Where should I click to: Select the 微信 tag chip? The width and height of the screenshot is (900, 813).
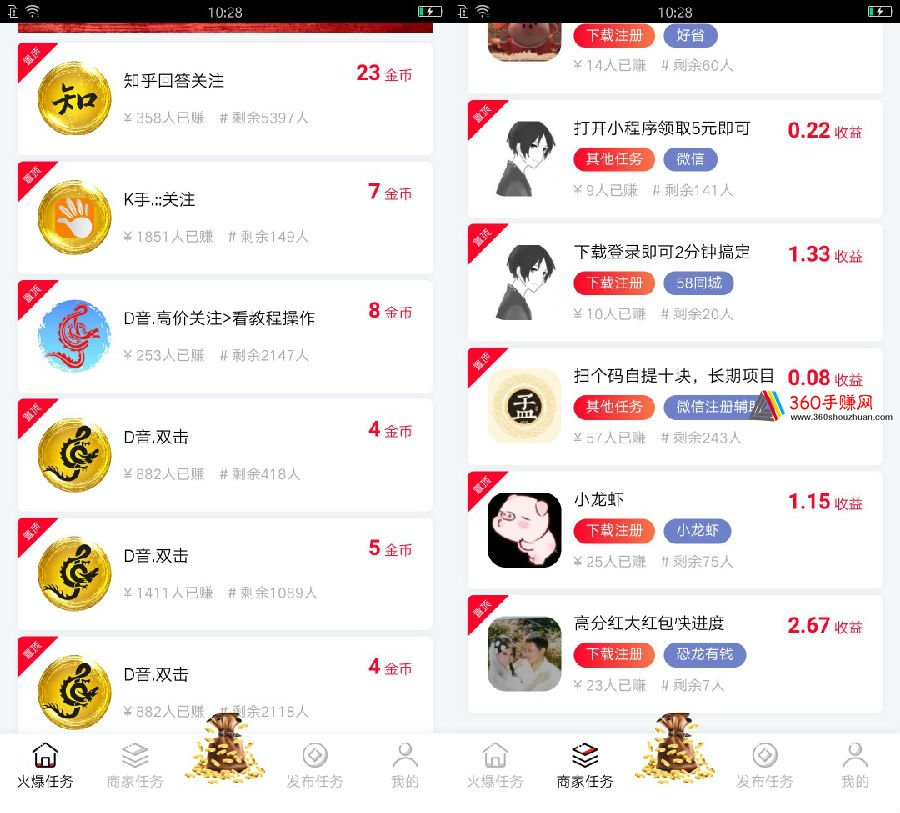(x=690, y=159)
